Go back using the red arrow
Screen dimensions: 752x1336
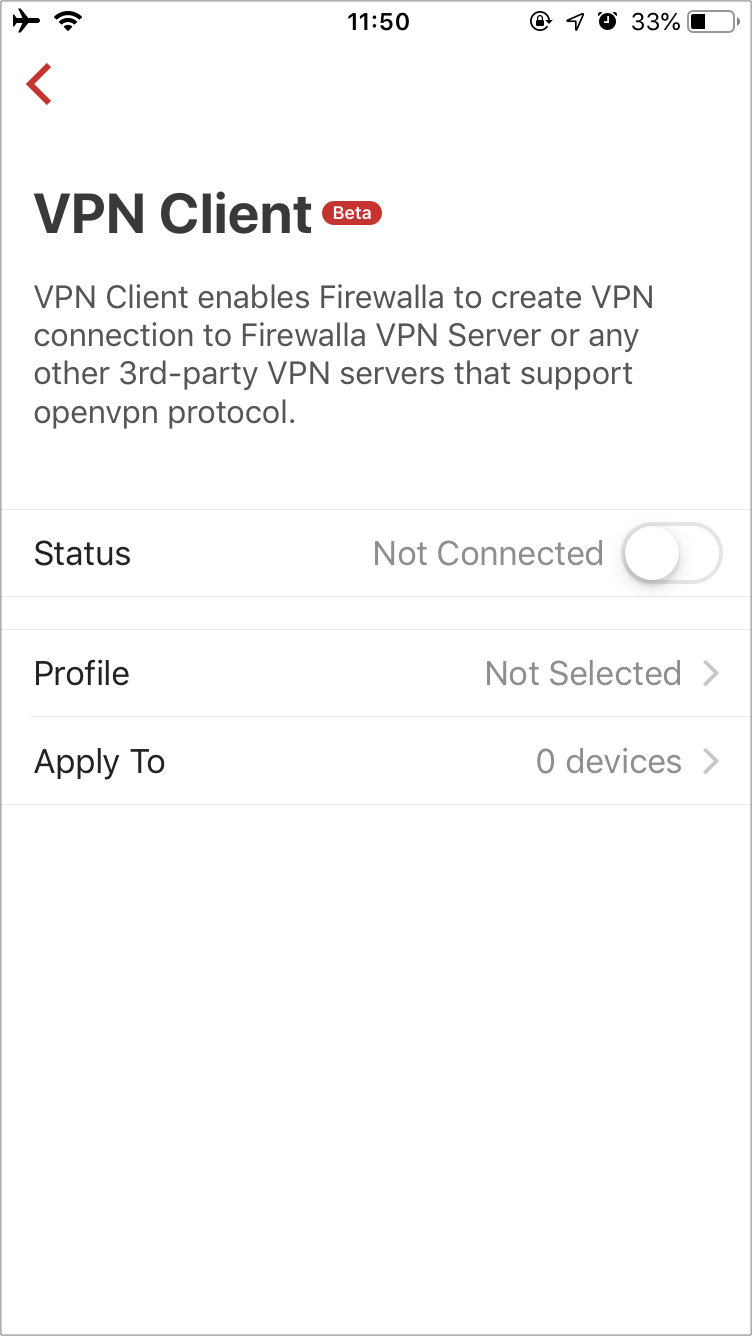point(39,84)
